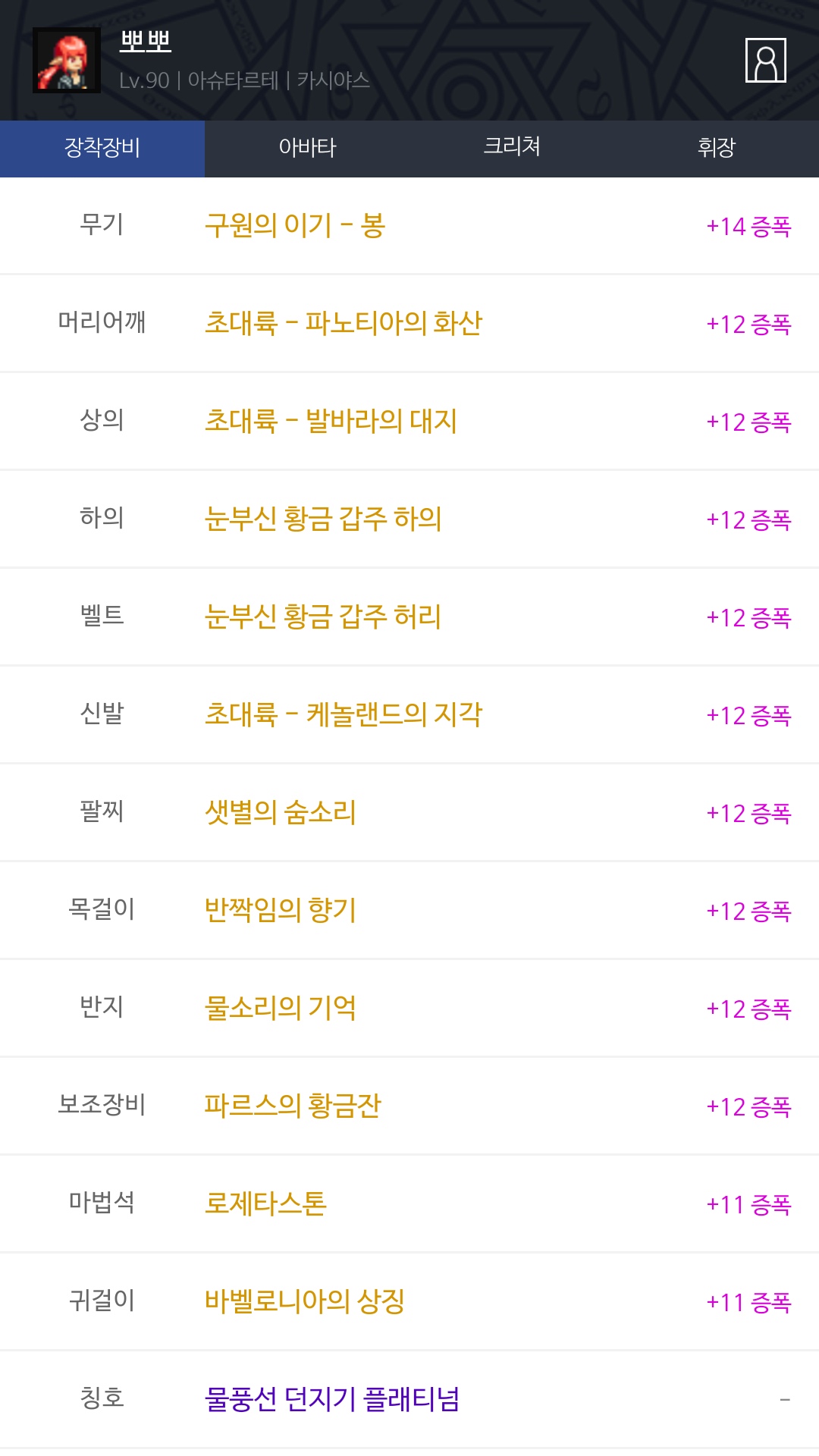The height and width of the screenshot is (1456, 819).
Task: Switch to the 크리쳐 tab
Action: coord(512,148)
